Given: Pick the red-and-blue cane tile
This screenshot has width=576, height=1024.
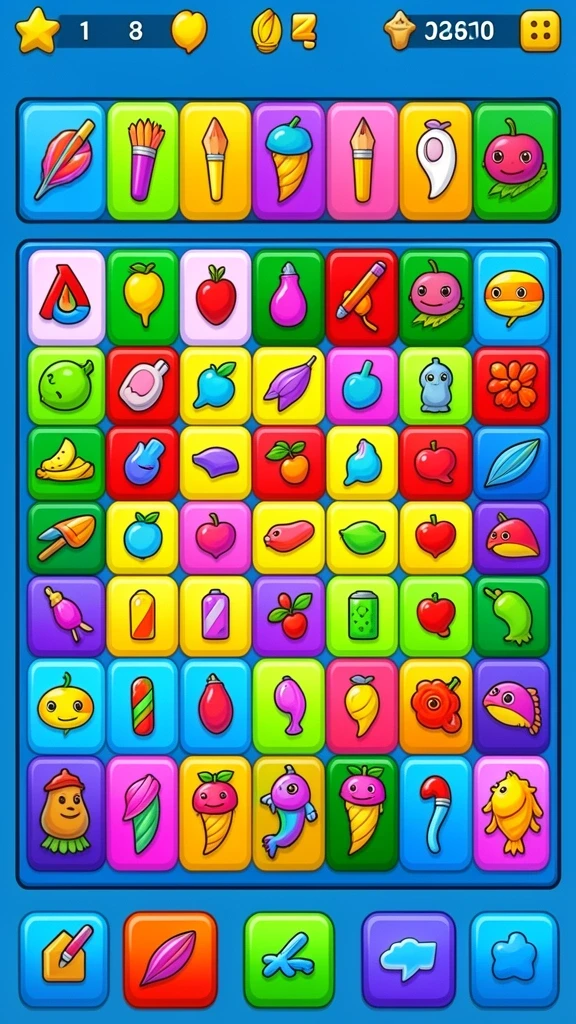Looking at the screenshot, I should (435, 814).
